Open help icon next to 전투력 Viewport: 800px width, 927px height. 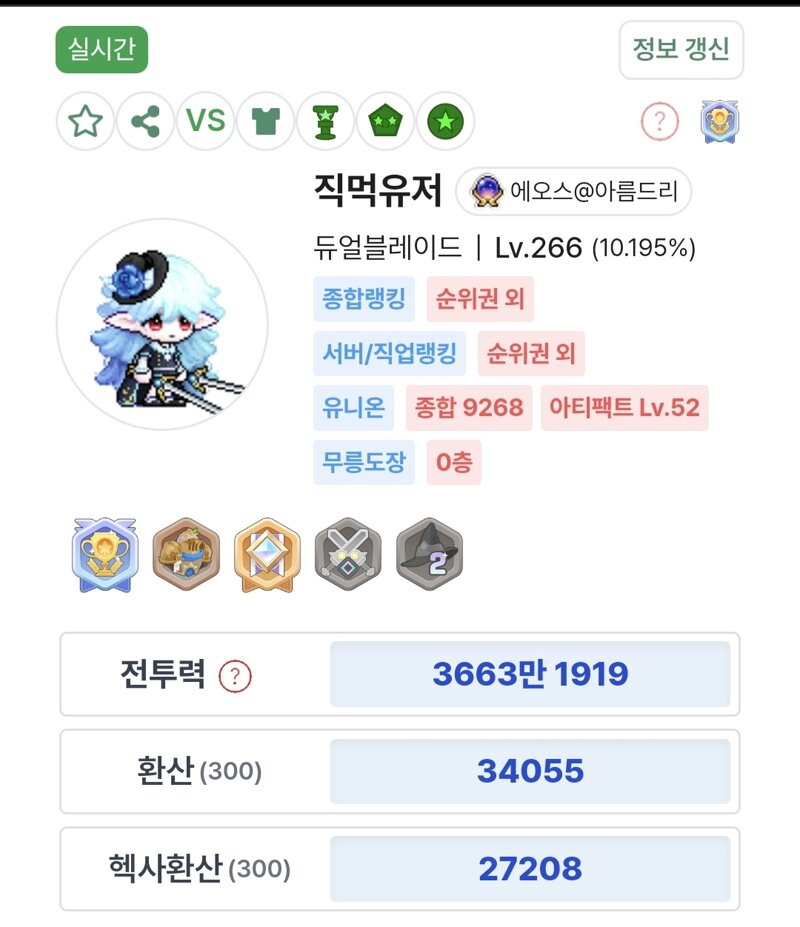(235, 676)
